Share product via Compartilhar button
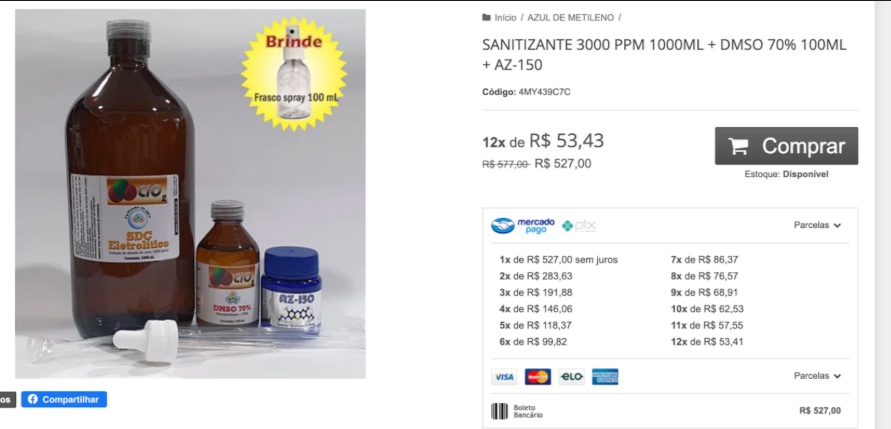891x429 pixels. (64, 399)
